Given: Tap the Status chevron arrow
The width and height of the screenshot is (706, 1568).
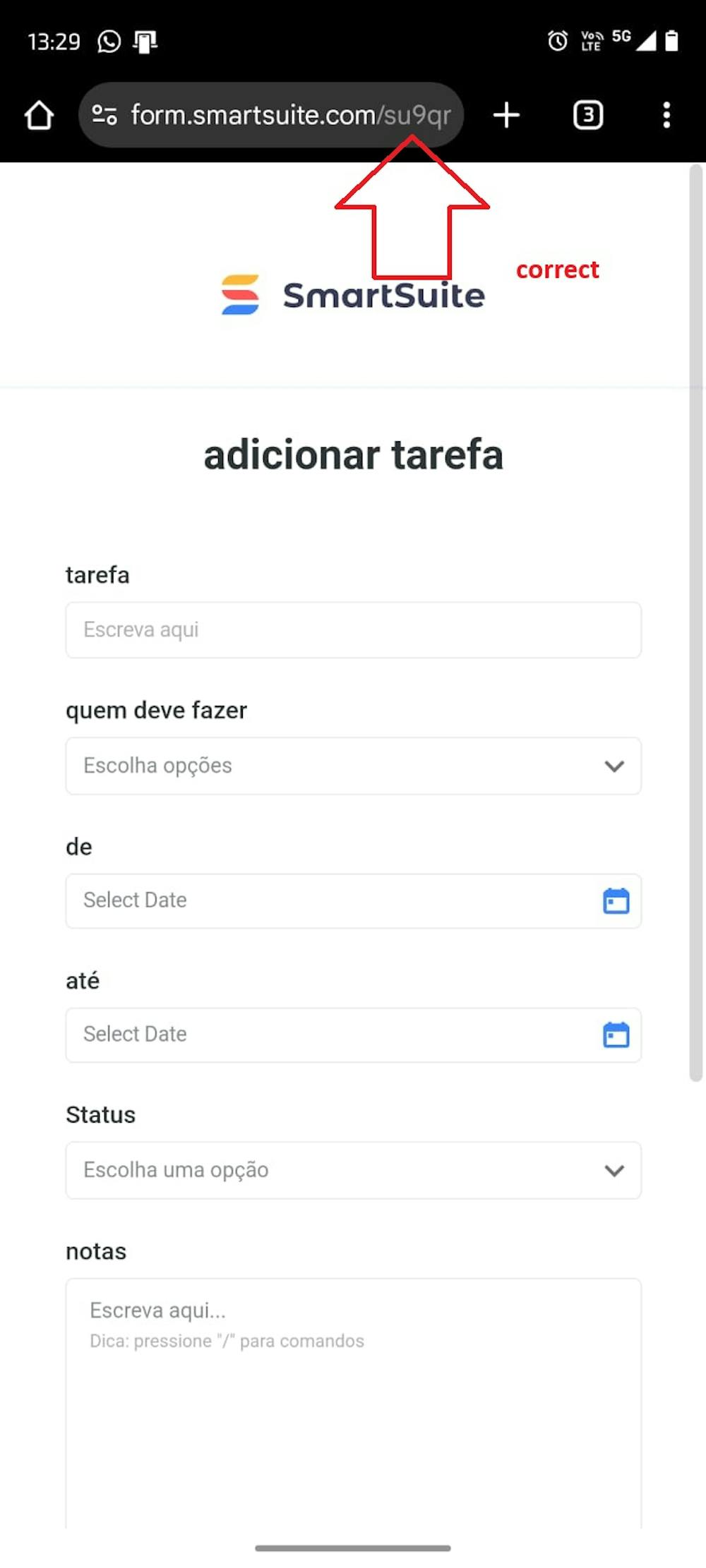Looking at the screenshot, I should [x=614, y=1170].
